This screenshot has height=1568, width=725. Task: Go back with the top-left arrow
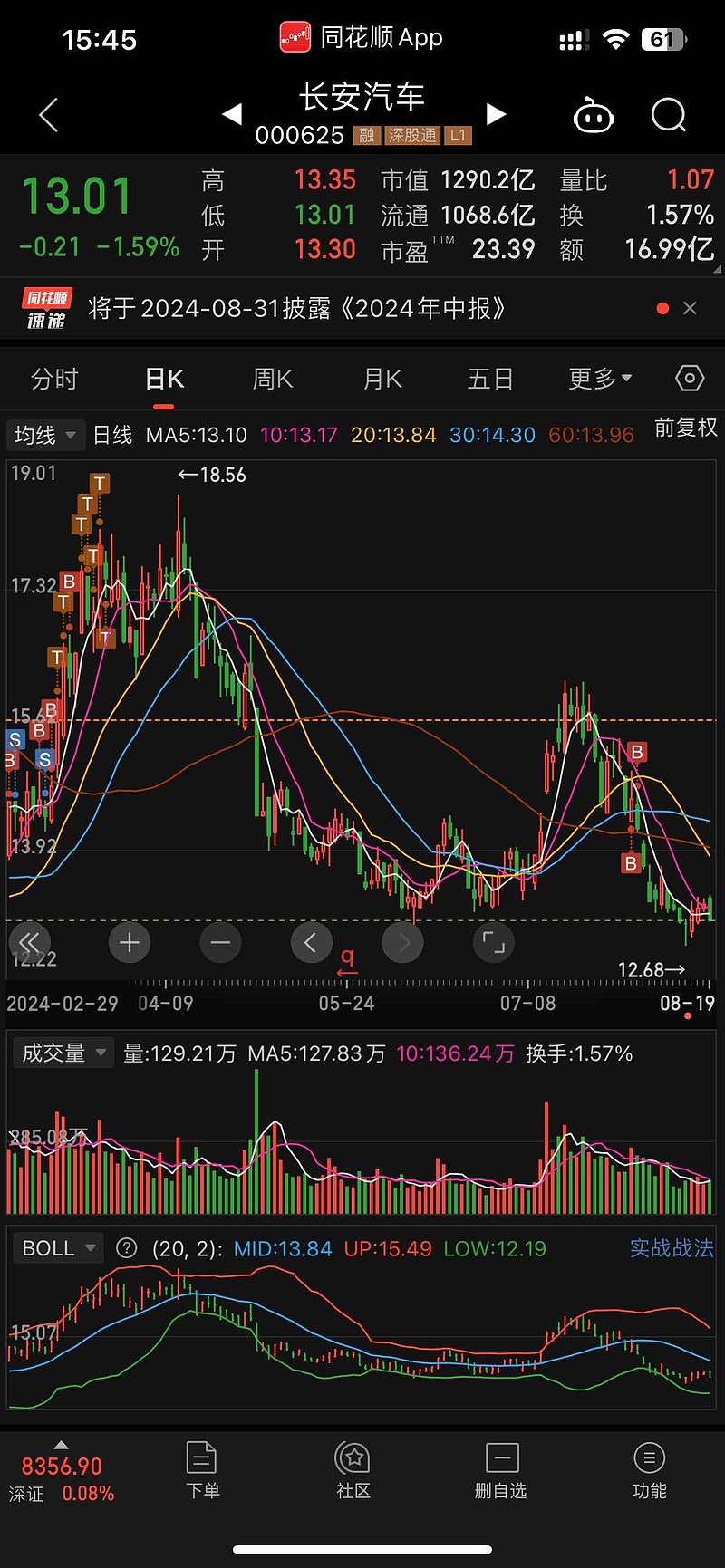(49, 115)
